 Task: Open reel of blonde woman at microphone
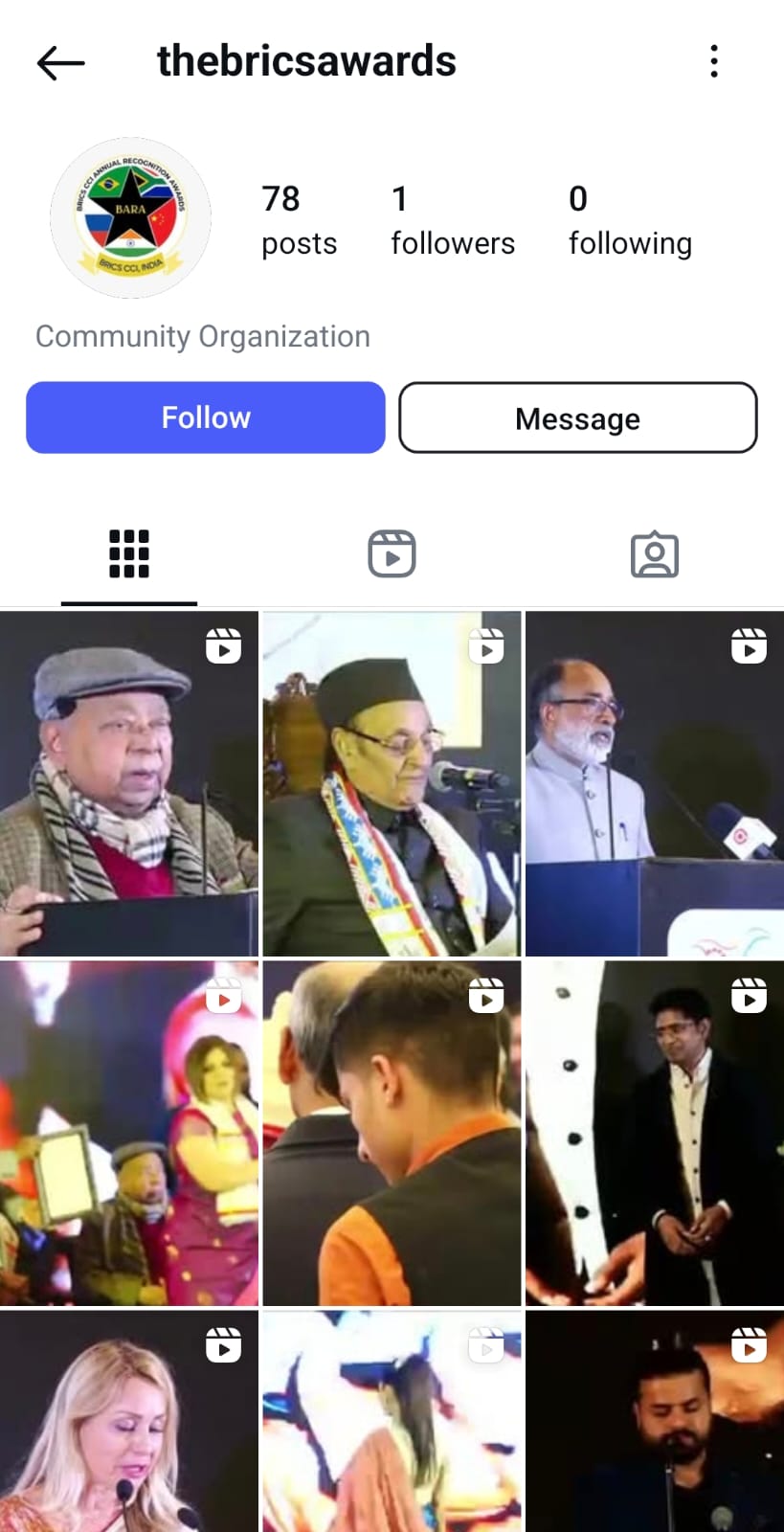pyautogui.click(x=129, y=1422)
